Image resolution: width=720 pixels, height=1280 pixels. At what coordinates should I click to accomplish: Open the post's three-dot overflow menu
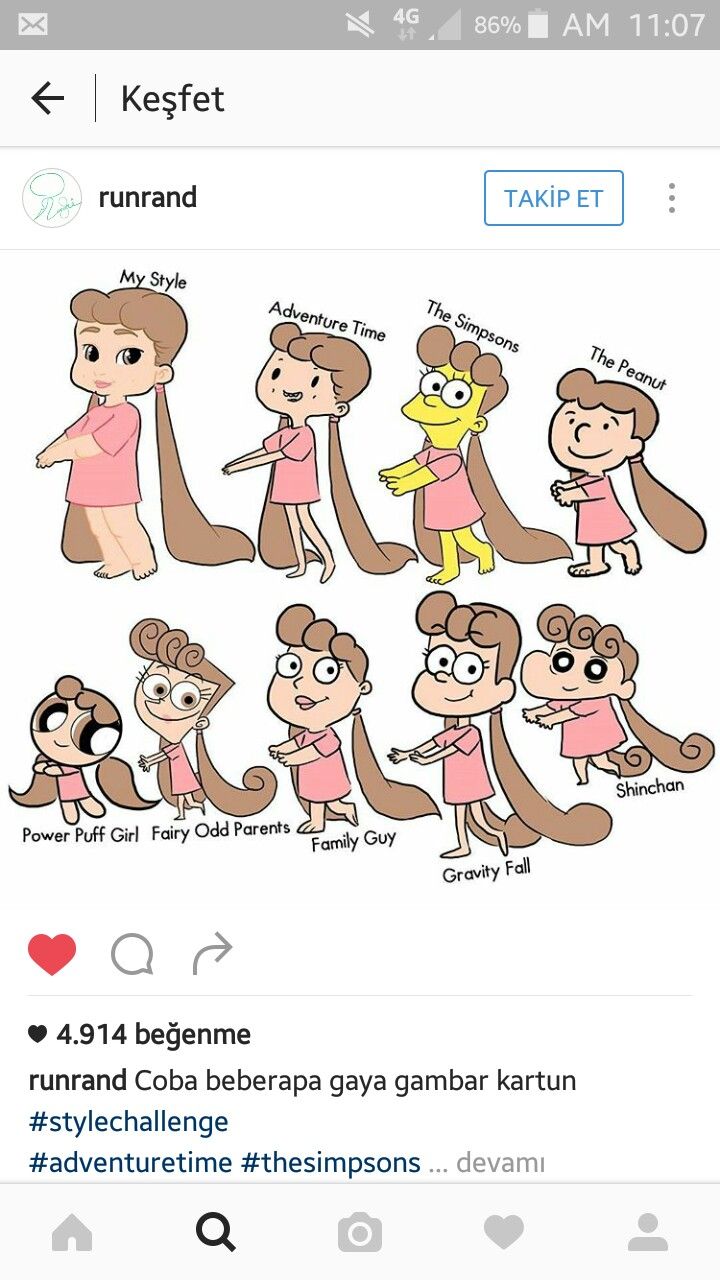click(x=672, y=198)
